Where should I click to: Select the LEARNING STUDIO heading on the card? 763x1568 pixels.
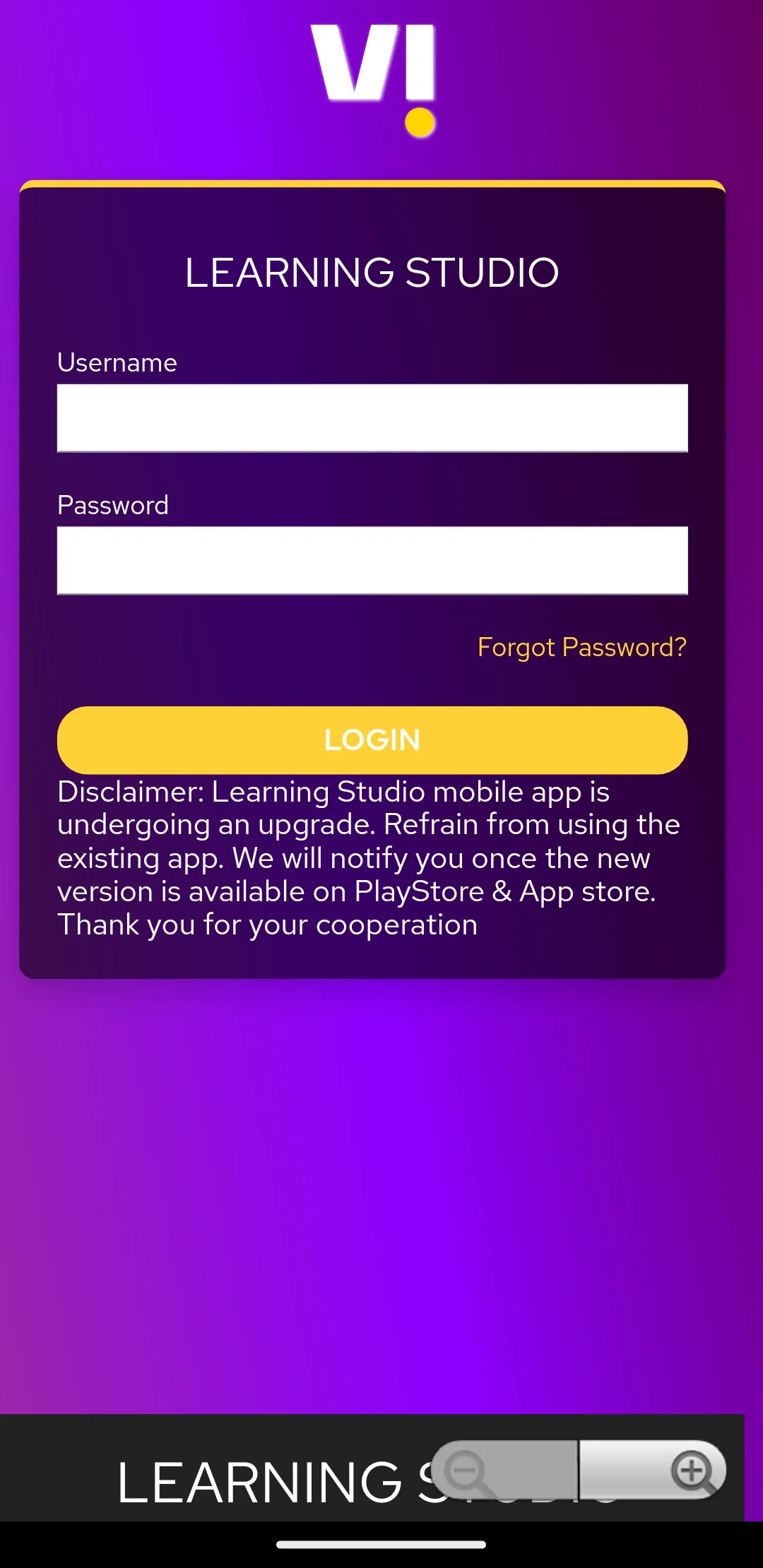pos(372,273)
